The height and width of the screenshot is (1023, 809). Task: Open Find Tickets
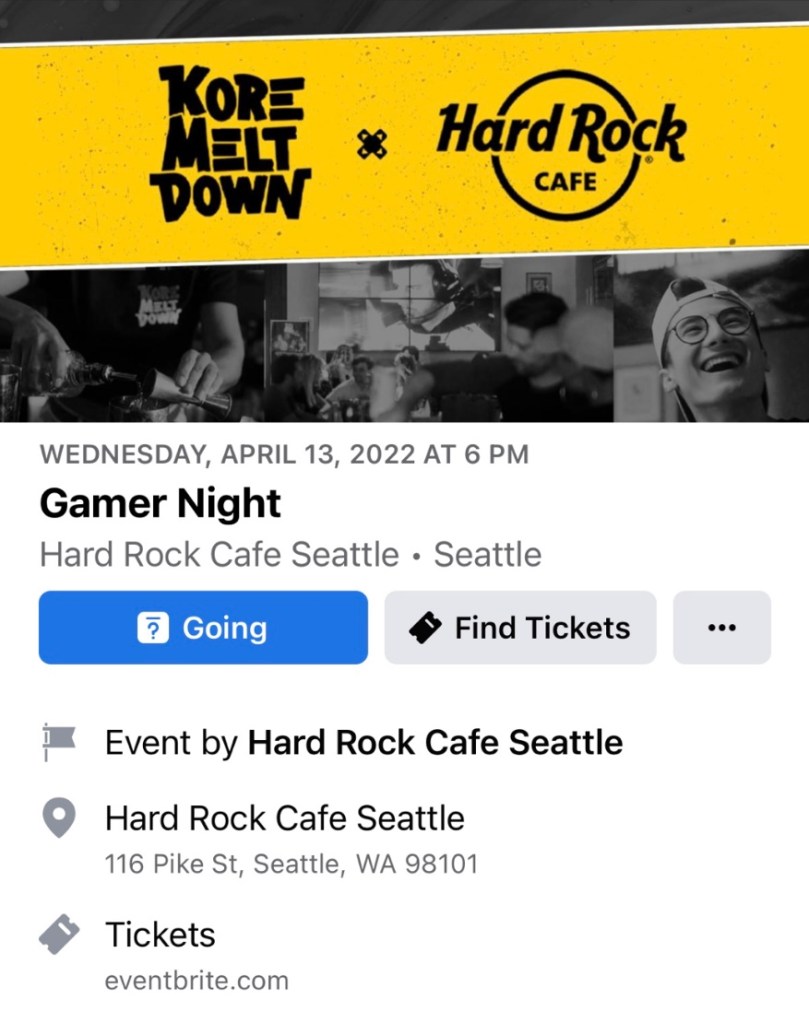pyautogui.click(x=520, y=628)
